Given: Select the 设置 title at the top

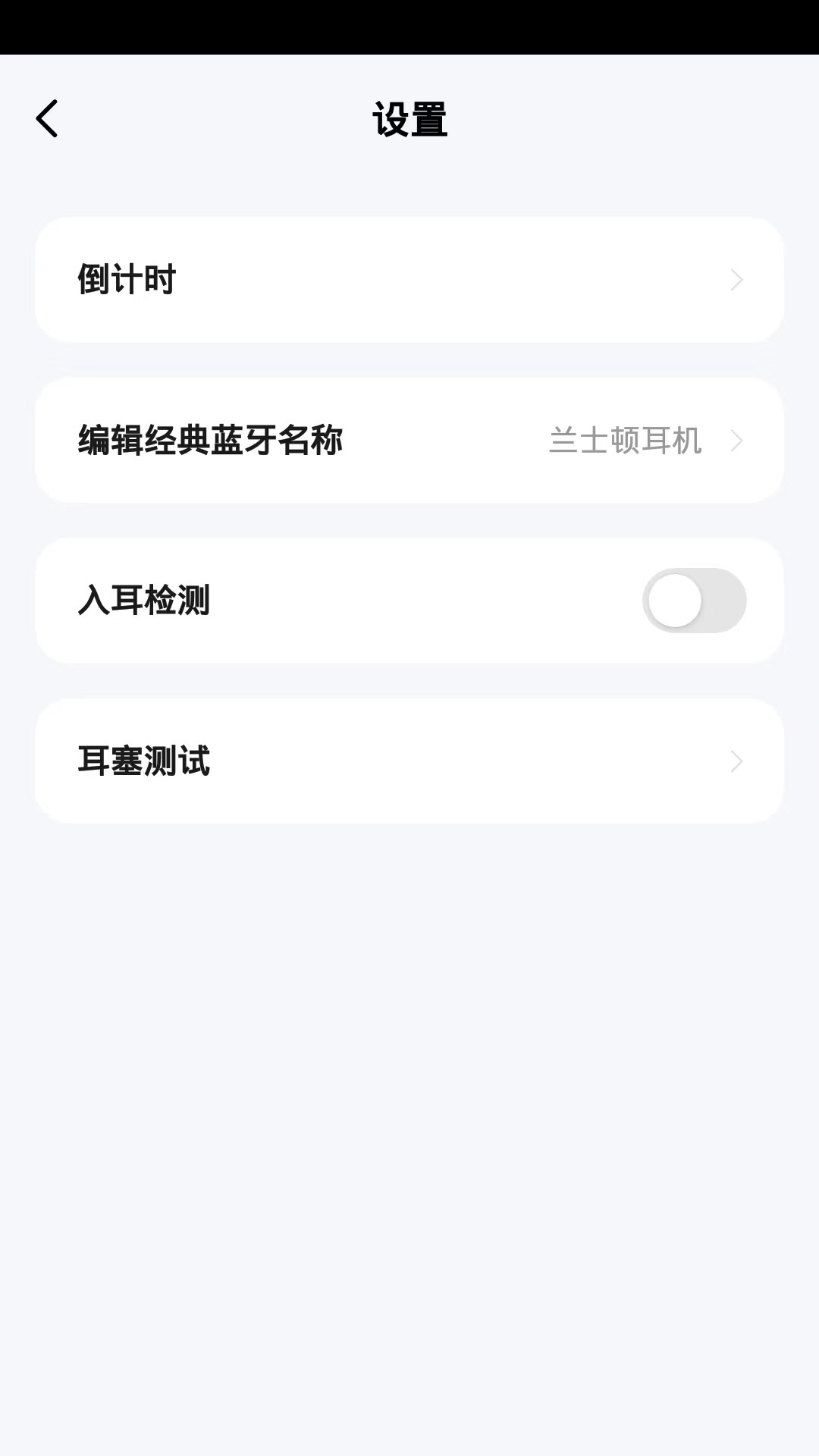Looking at the screenshot, I should 409,119.
